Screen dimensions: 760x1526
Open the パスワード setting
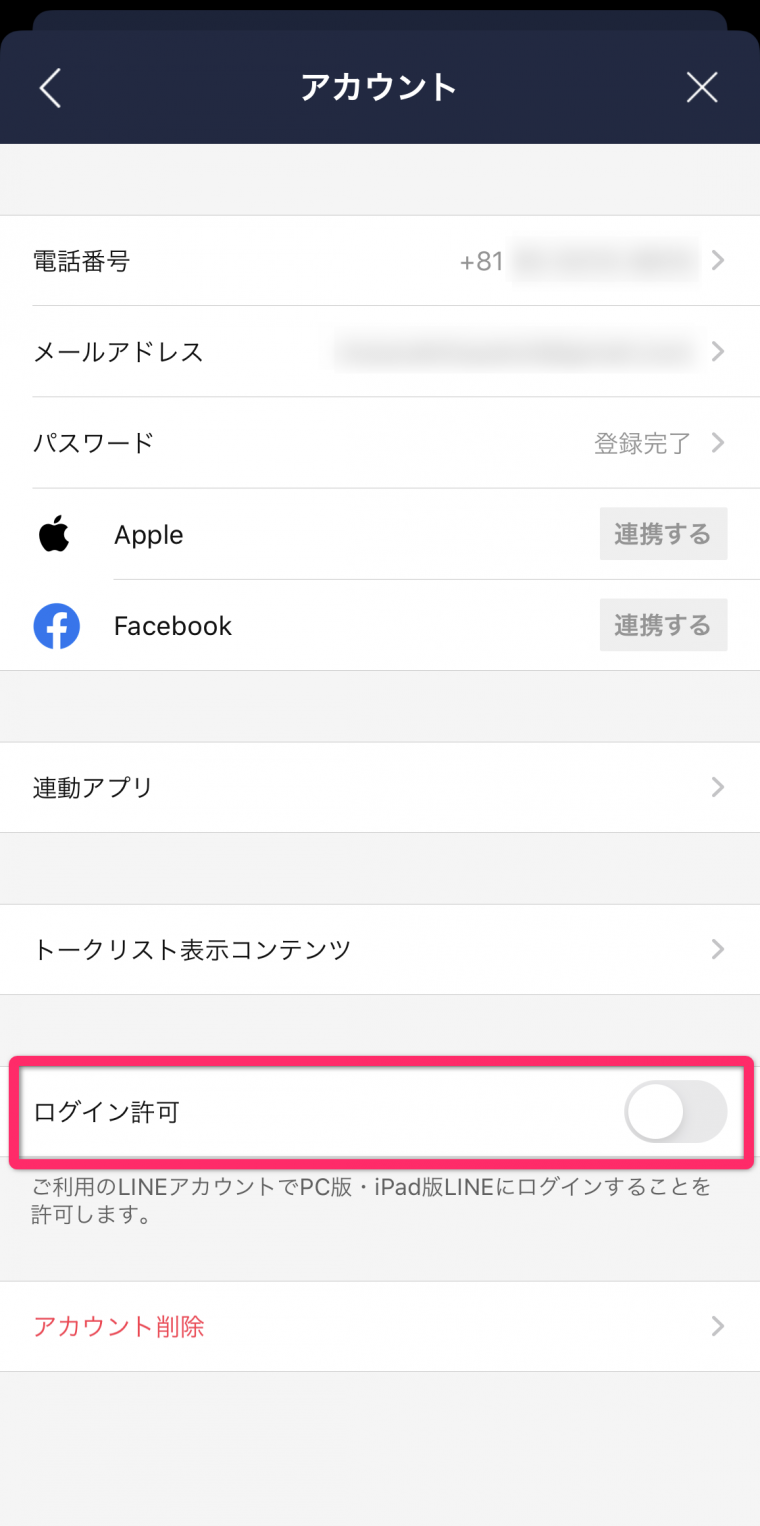[x=380, y=443]
